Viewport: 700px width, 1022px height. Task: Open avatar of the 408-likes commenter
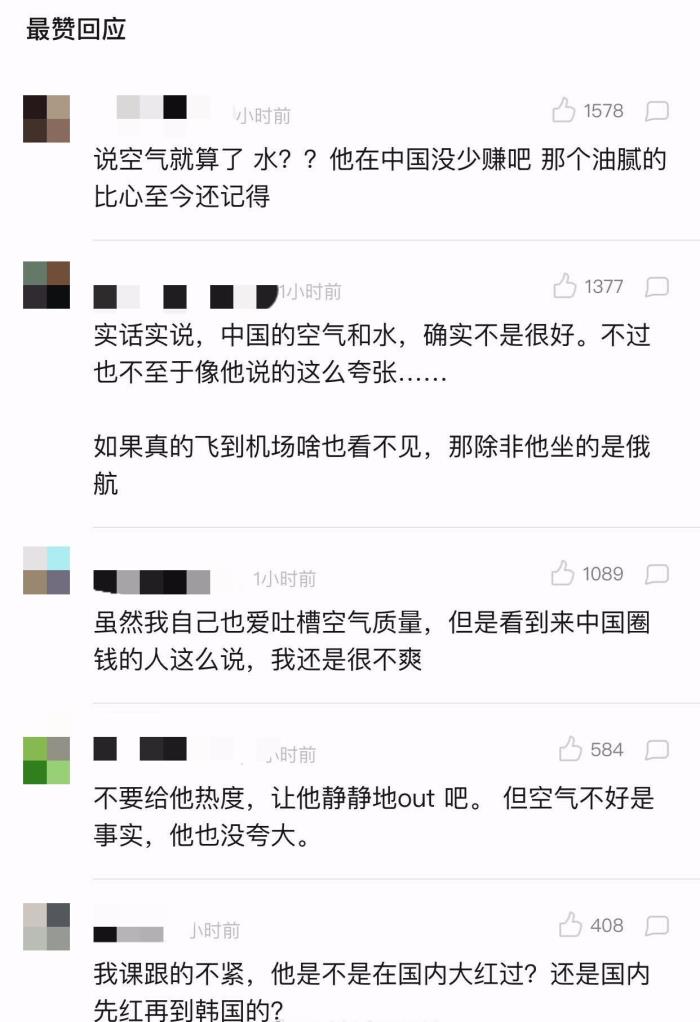[46, 926]
